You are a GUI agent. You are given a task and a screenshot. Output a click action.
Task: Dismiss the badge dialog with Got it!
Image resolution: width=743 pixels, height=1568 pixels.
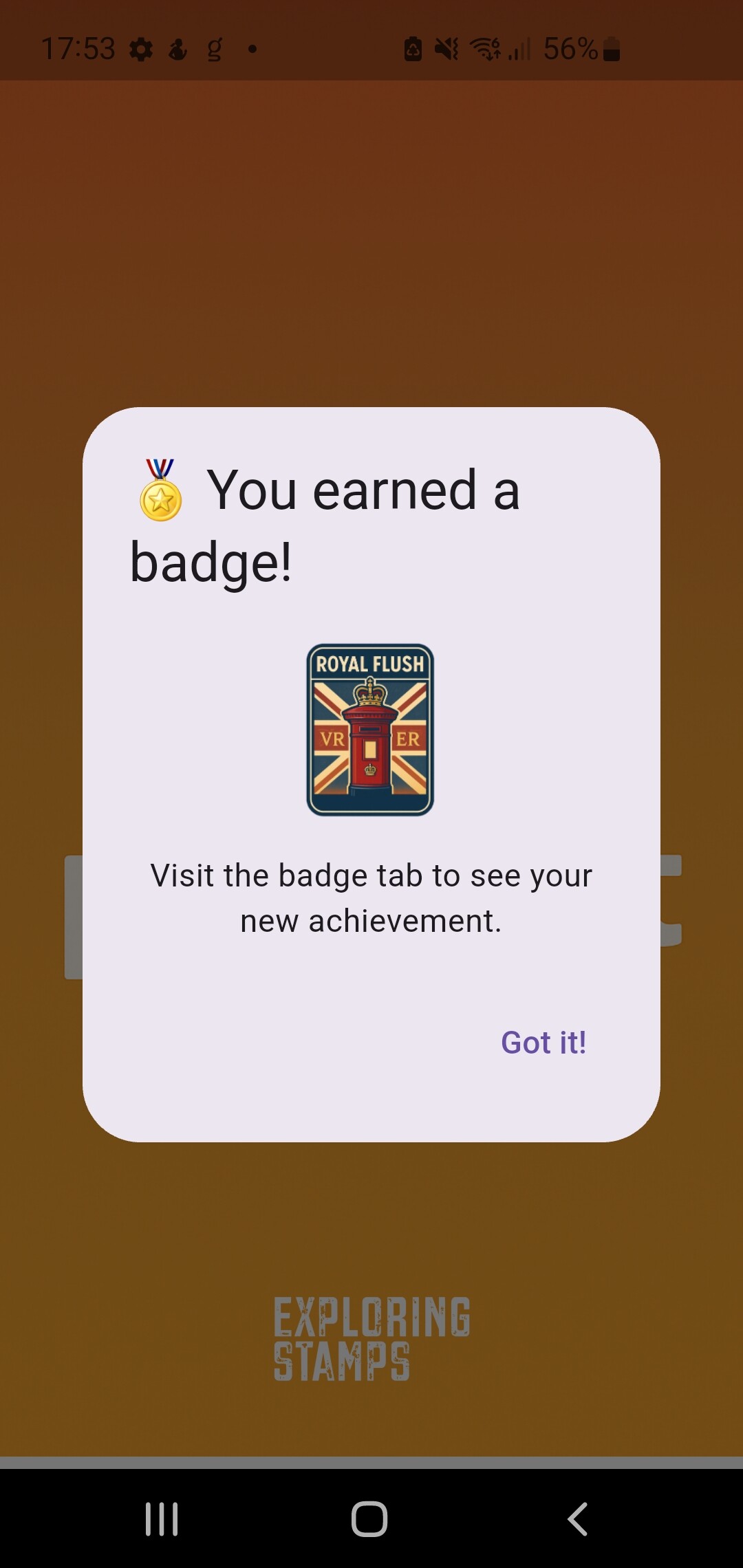click(x=543, y=1043)
